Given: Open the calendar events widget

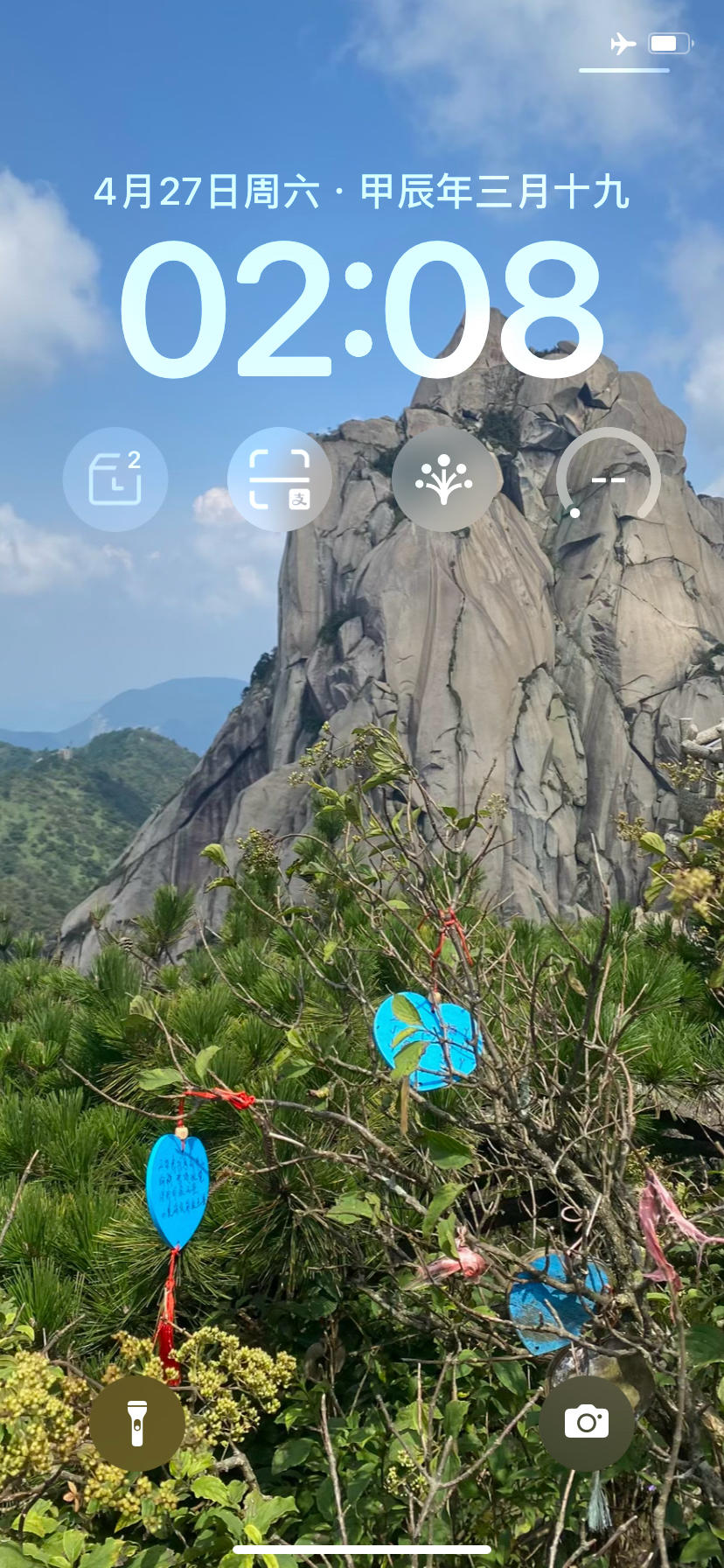Looking at the screenshot, I should pyautogui.click(x=115, y=479).
